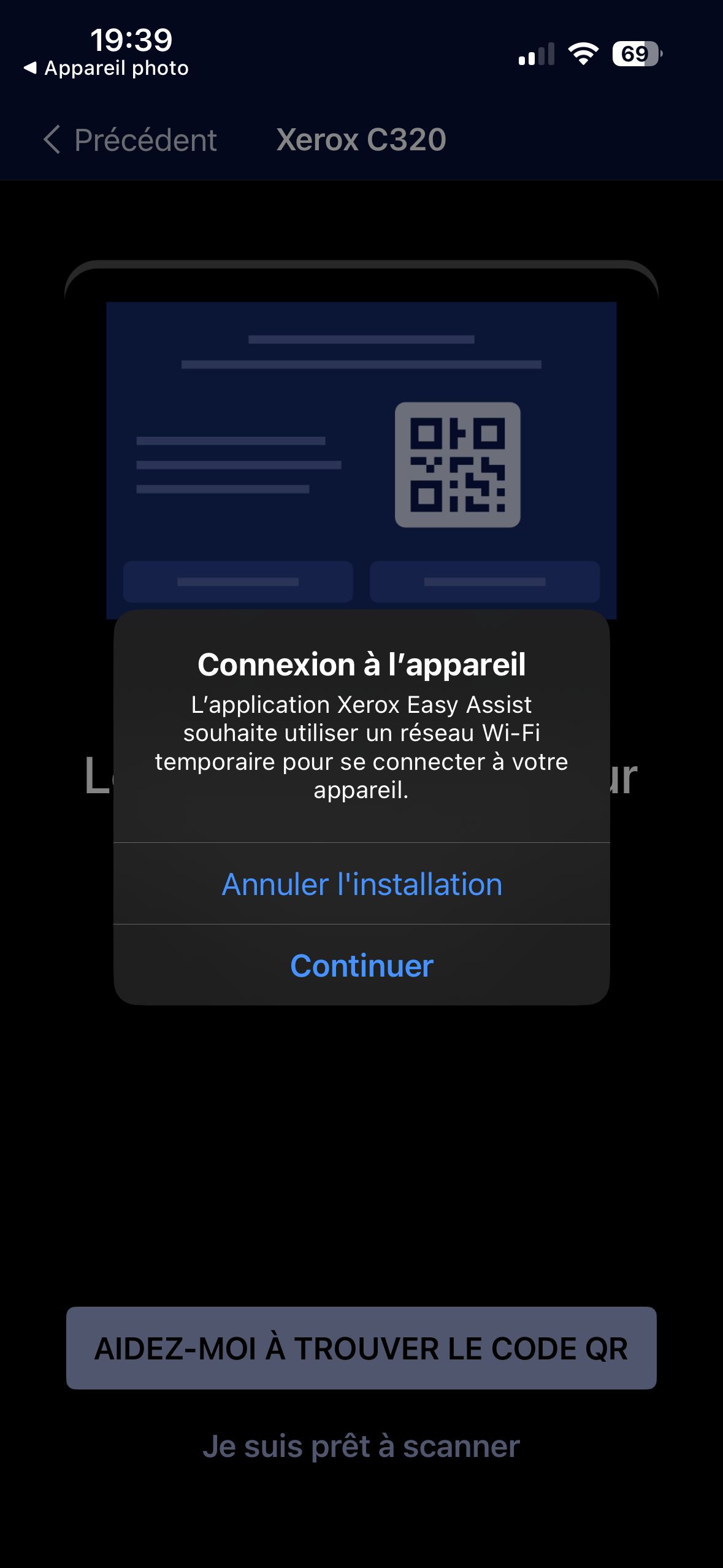This screenshot has height=1568, width=723.
Task: Select Annuler l'installation in the dialog
Action: (361, 884)
